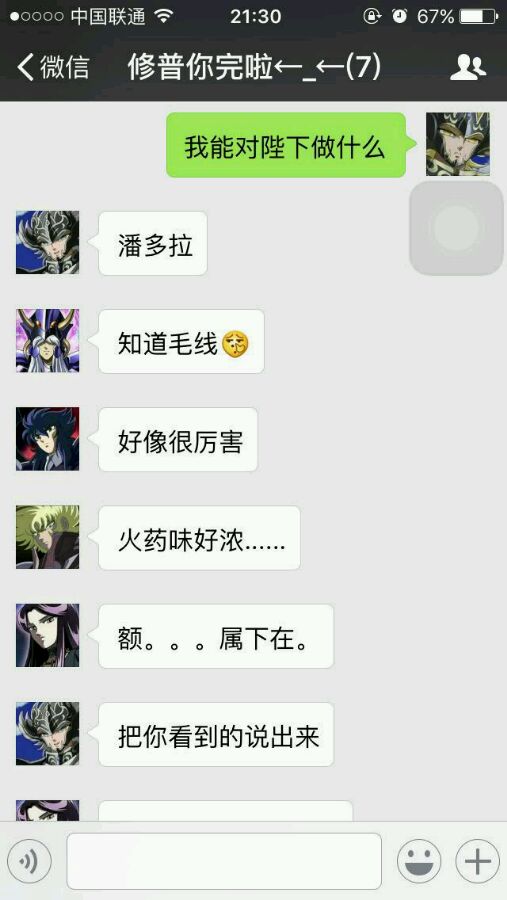The height and width of the screenshot is (900, 507).
Task: Open the plus attachments menu
Action: pos(477,861)
